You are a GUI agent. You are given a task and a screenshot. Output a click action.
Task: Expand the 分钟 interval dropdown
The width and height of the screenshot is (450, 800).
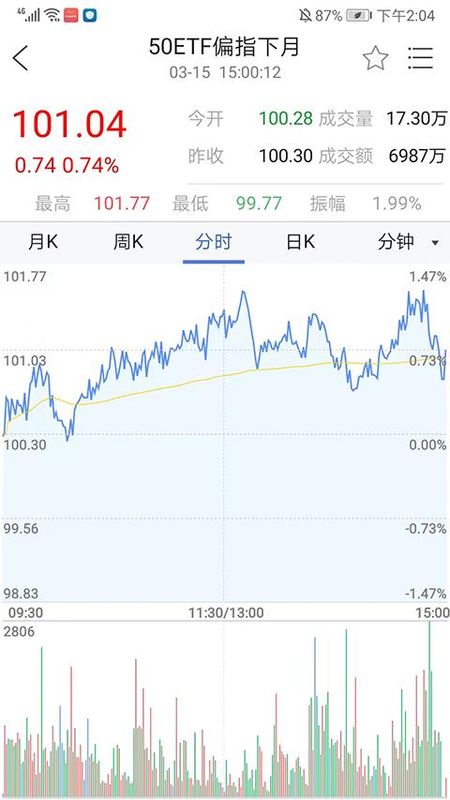[x=408, y=242]
